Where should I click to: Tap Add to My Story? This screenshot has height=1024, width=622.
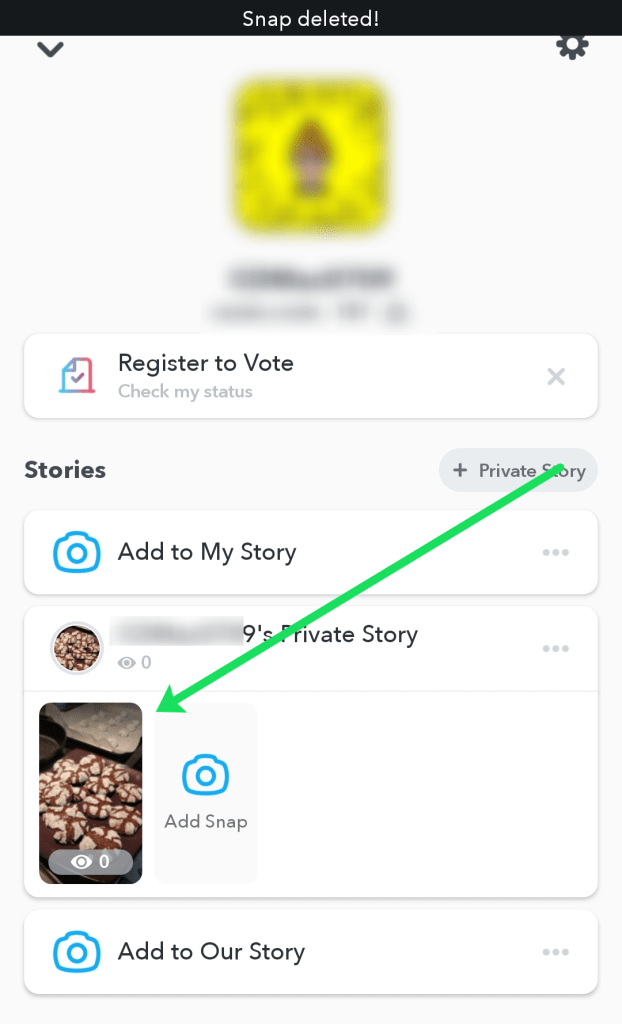pyautogui.click(x=311, y=552)
